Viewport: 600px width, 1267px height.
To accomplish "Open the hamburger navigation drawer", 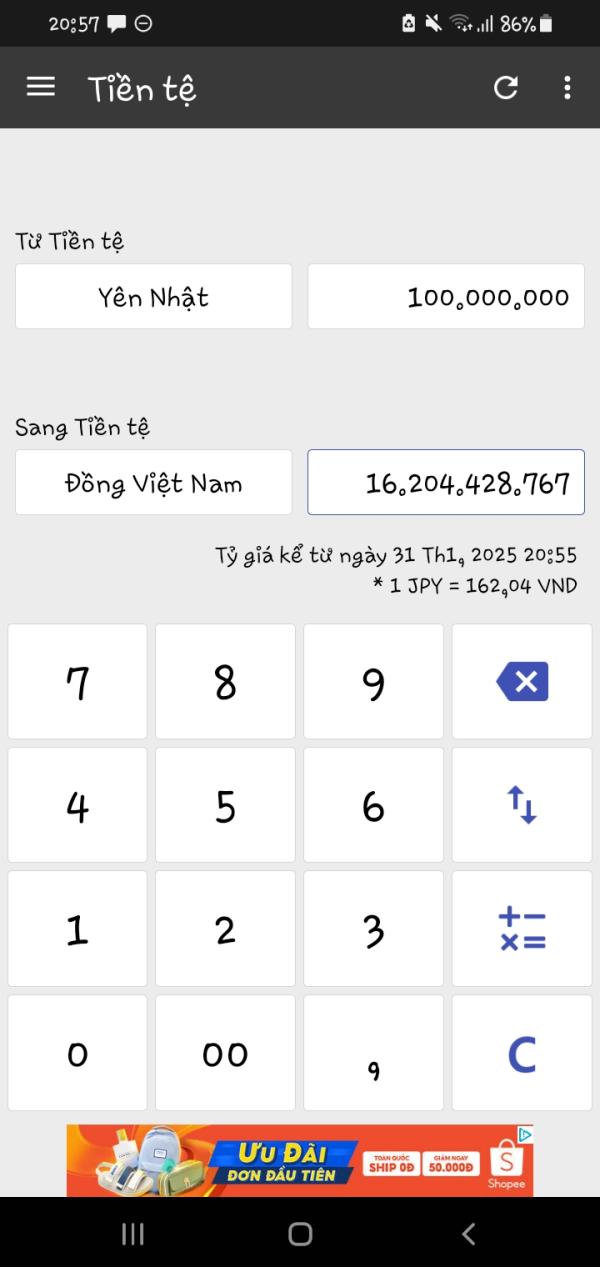I will click(x=40, y=87).
